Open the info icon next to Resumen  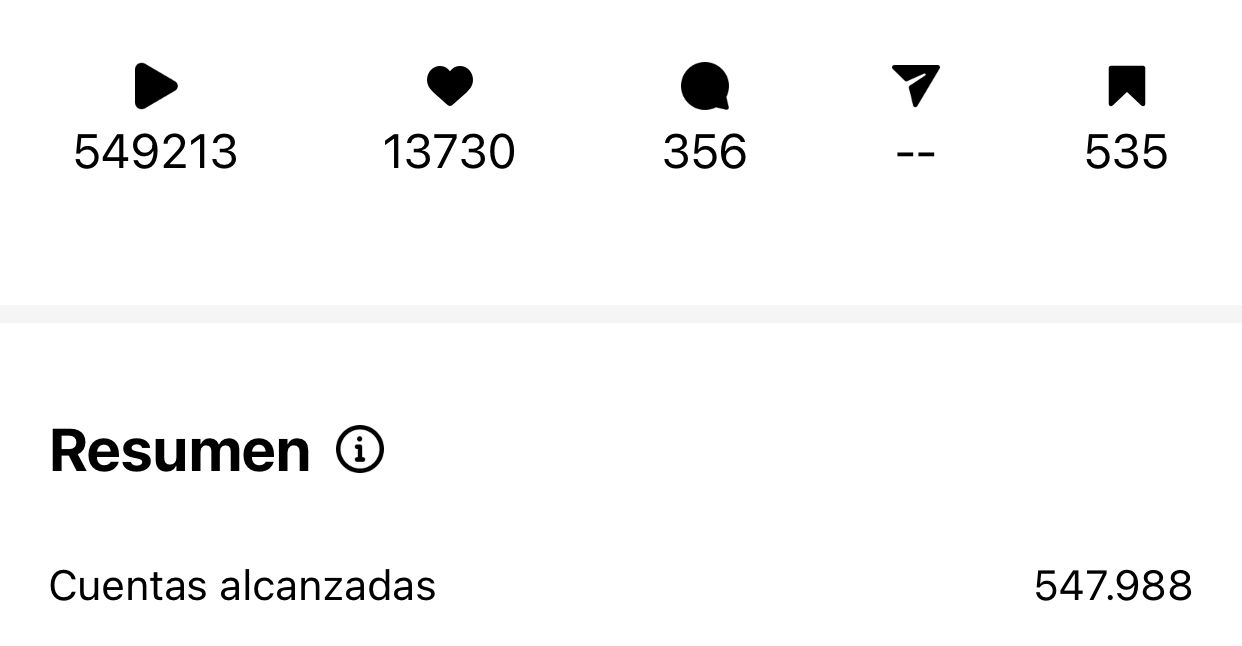(x=360, y=451)
